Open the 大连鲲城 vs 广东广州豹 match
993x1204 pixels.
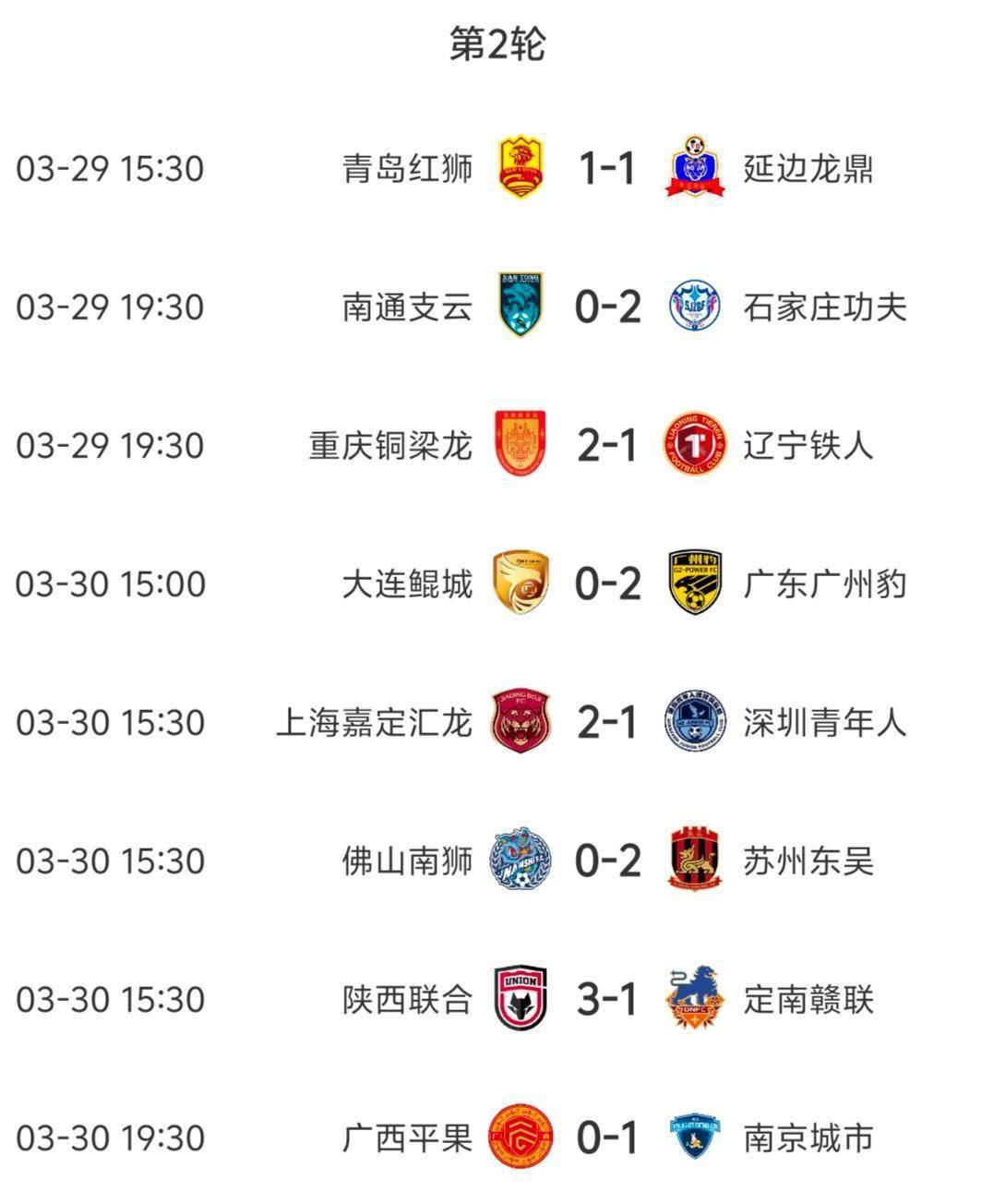coord(606,584)
